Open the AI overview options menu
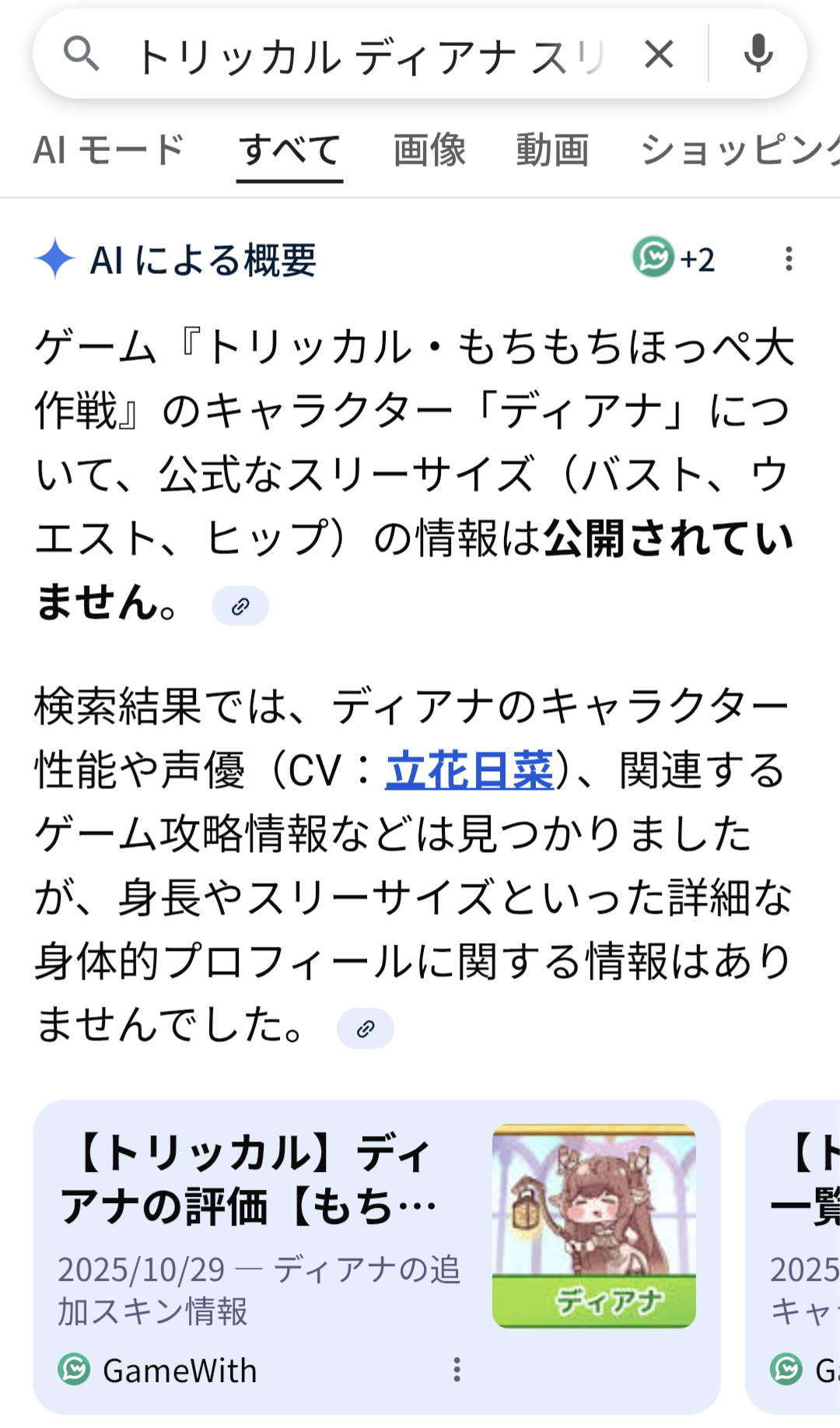Screen dimensions: 840x1428 pyautogui.click(x=789, y=259)
